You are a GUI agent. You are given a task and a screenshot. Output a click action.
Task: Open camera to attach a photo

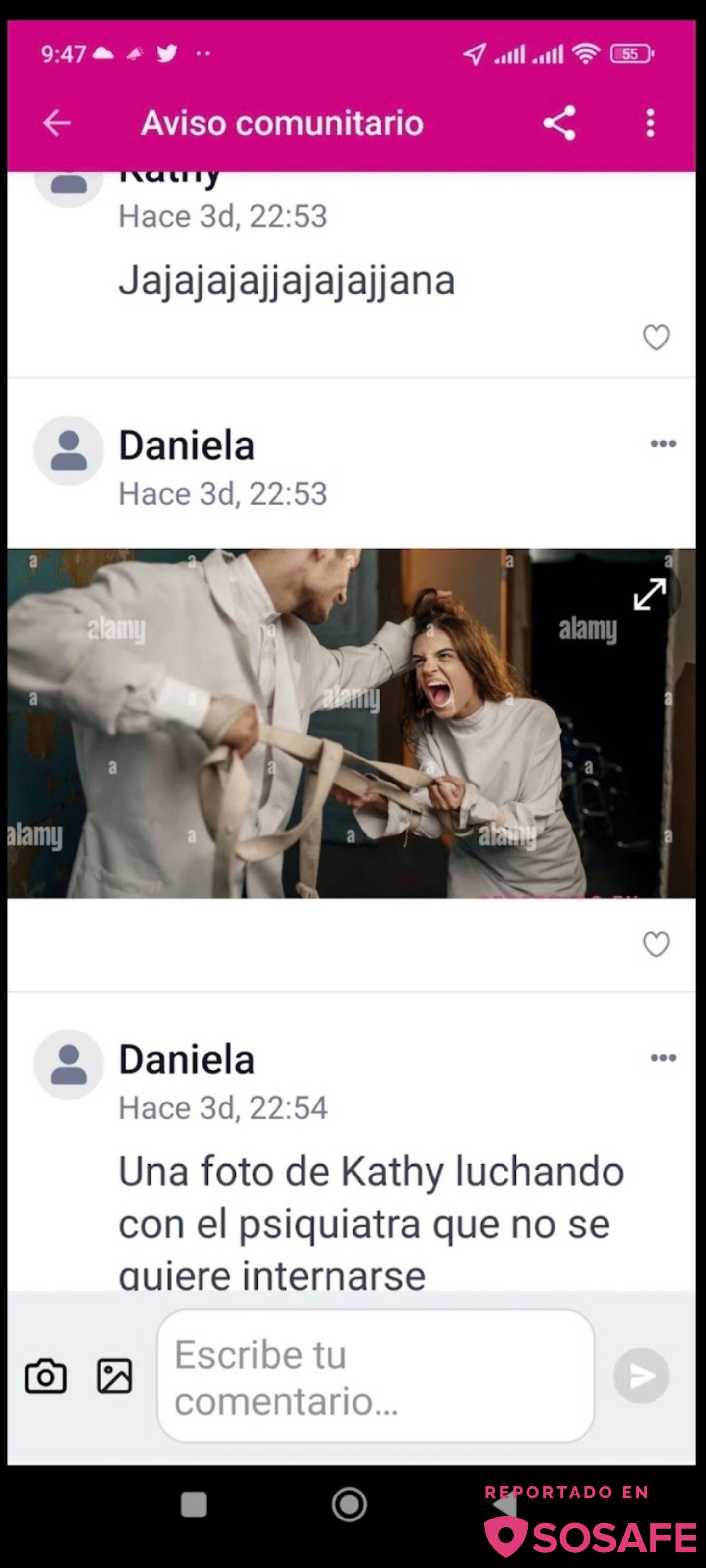[x=46, y=1375]
